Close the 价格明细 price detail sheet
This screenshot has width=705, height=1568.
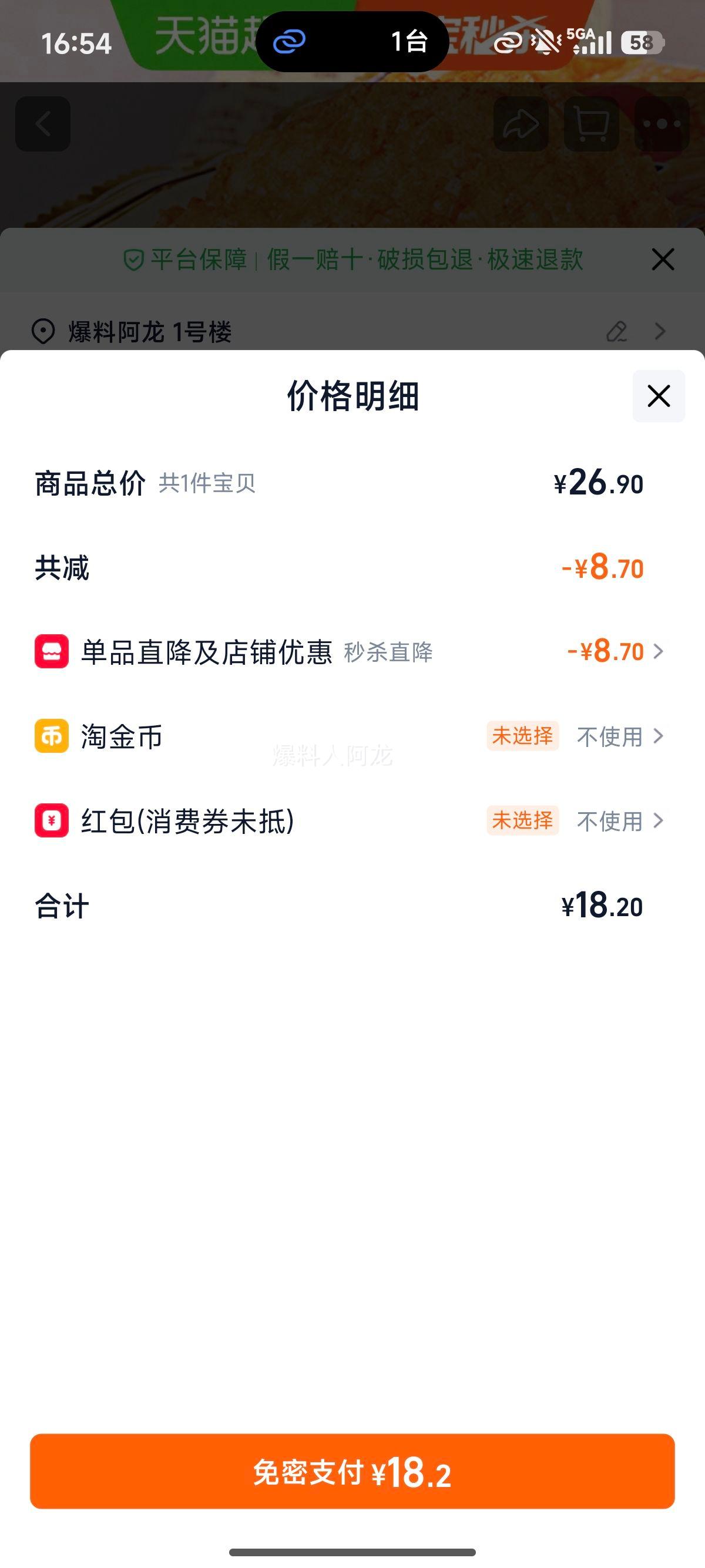658,396
